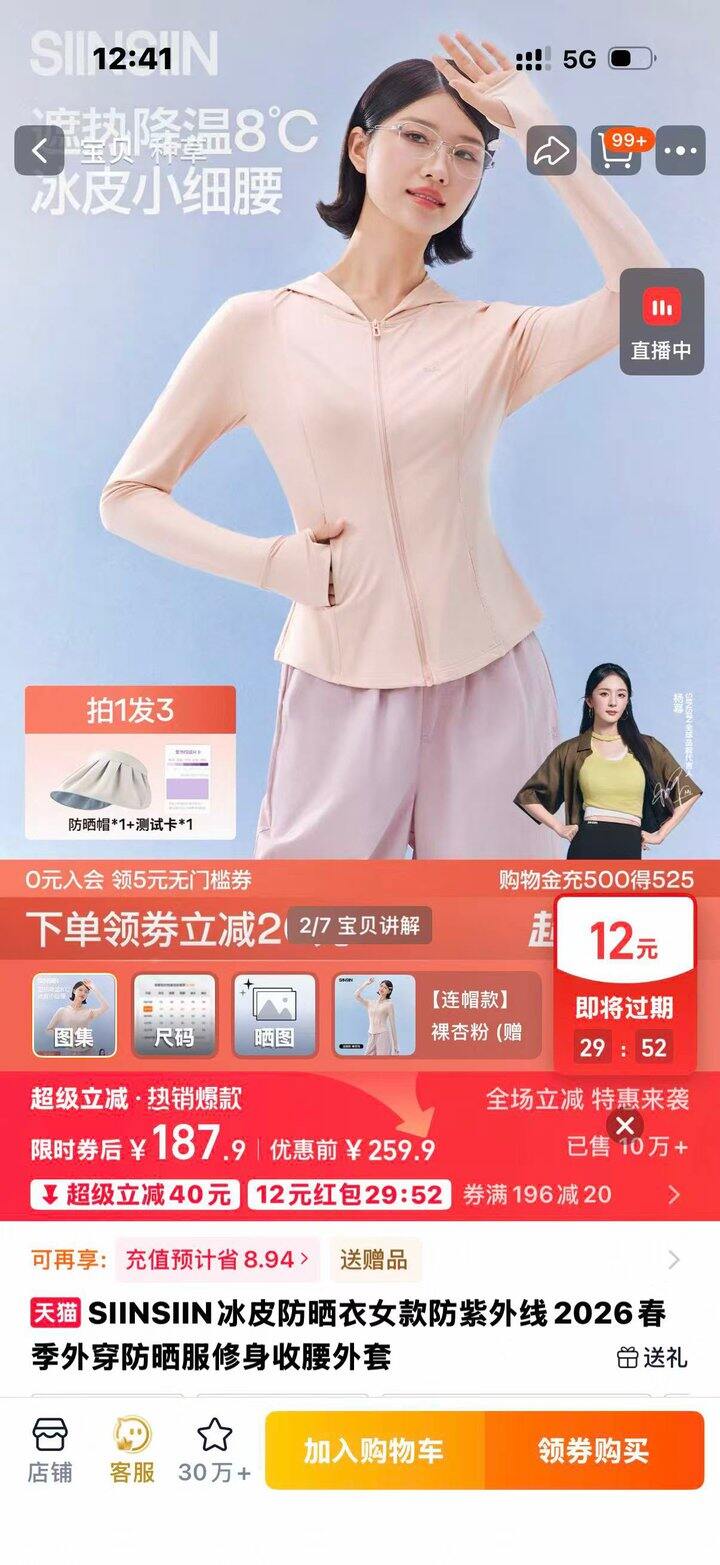Contact 客服 customer service
This screenshot has height=1565, width=720.
[132, 1450]
